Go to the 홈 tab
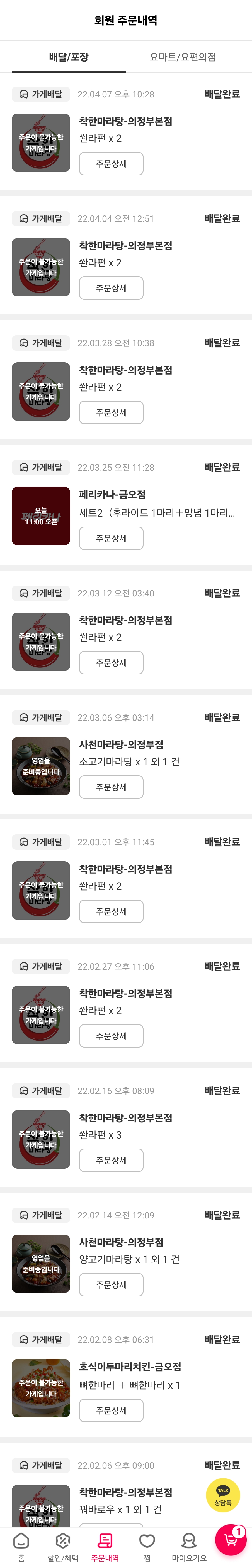This screenshot has height=1568, width=252. pos(21,1547)
